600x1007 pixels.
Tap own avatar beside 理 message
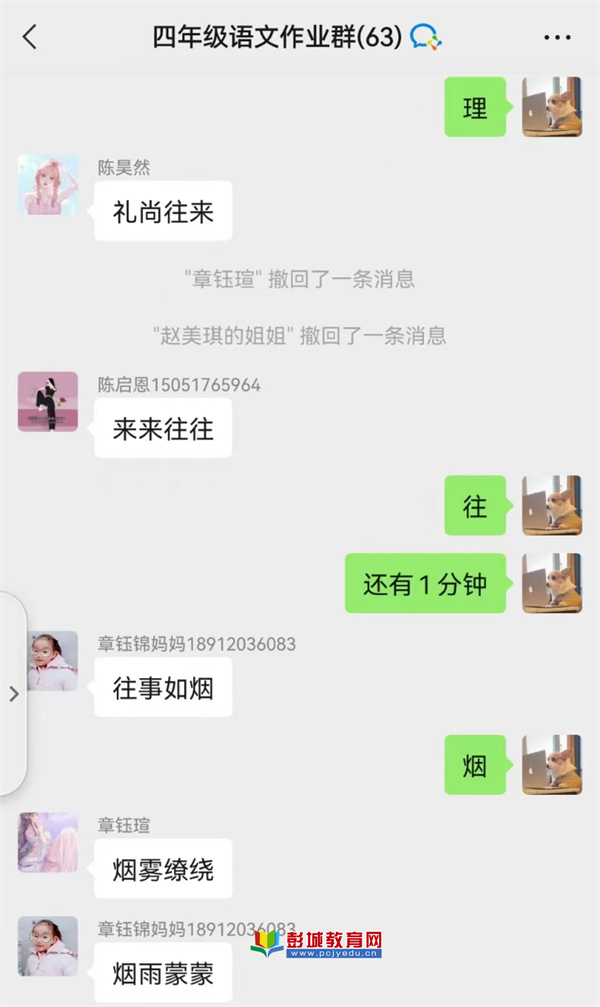pyautogui.click(x=551, y=107)
